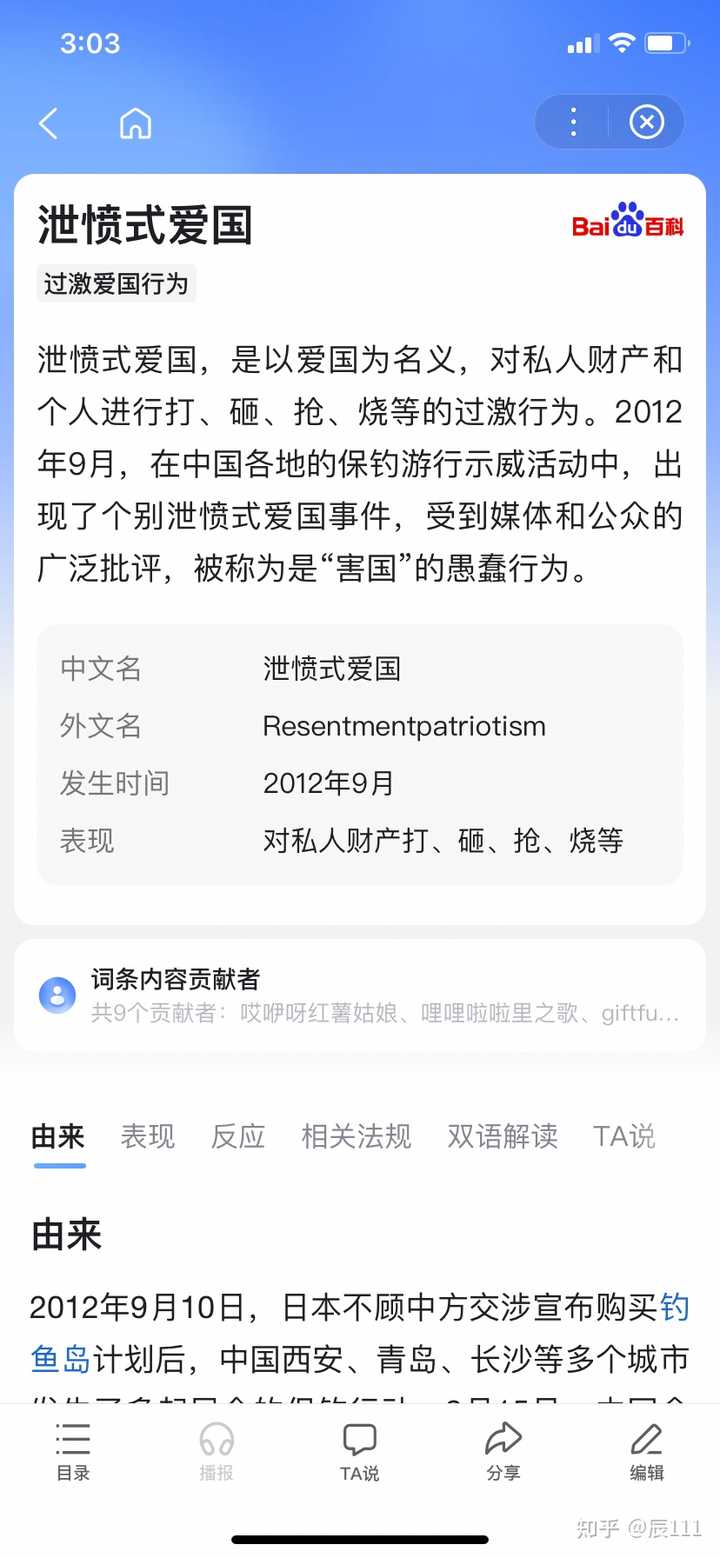Switch to the 表现 tab
The width and height of the screenshot is (720, 1558).
148,1136
